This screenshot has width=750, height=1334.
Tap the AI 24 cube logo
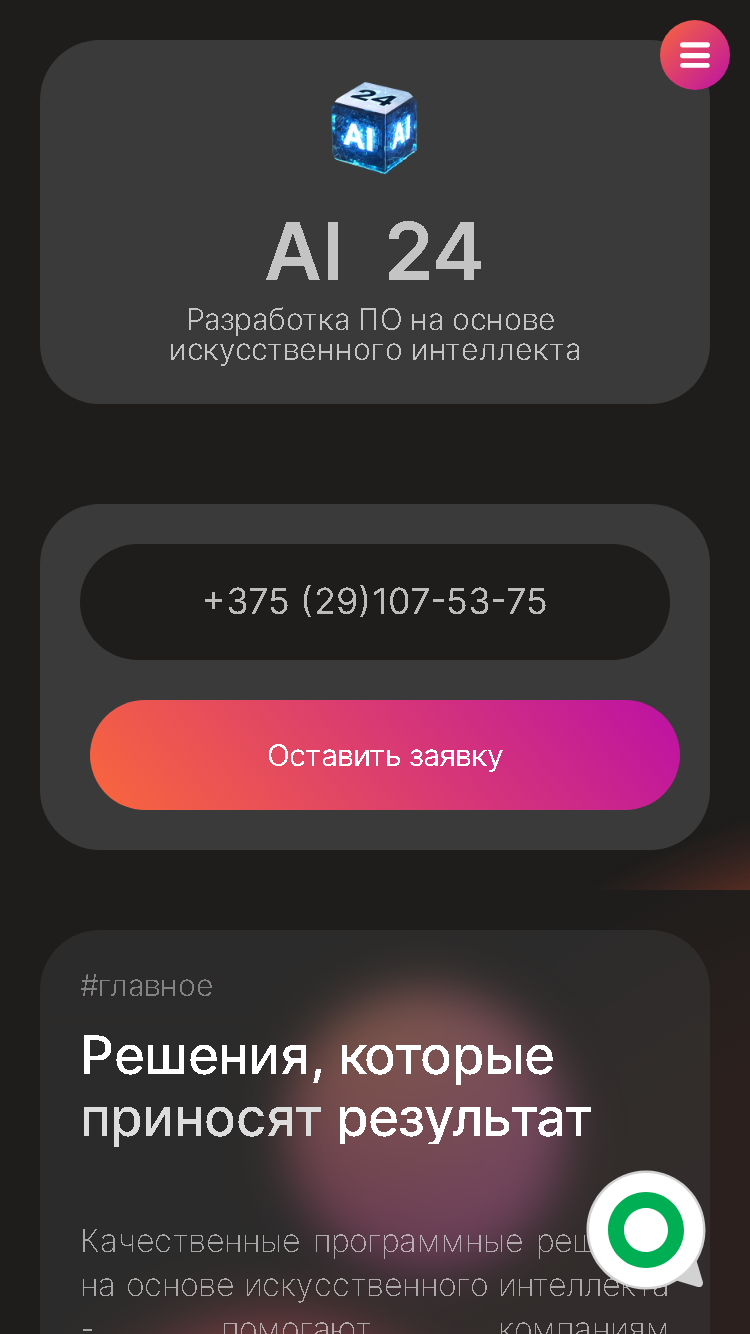(374, 125)
